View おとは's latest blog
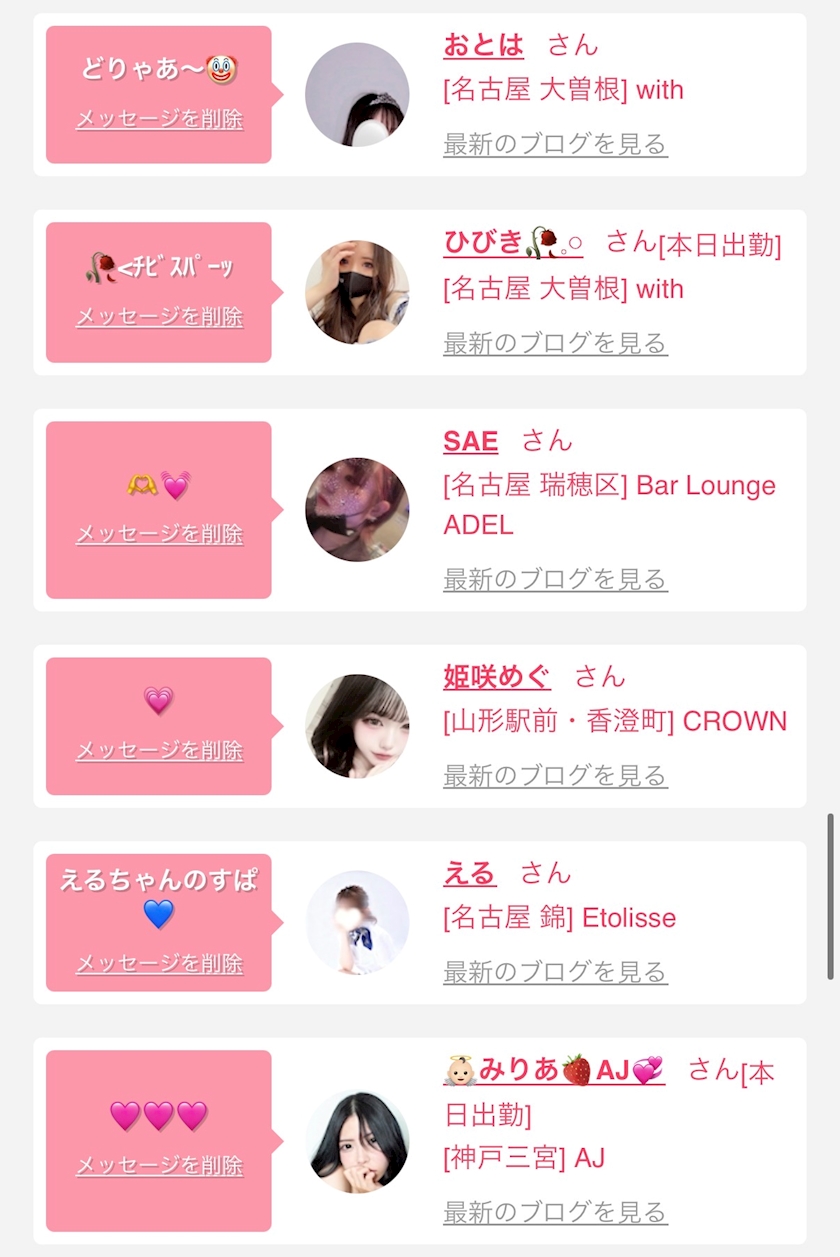840x1257 pixels. tap(555, 144)
